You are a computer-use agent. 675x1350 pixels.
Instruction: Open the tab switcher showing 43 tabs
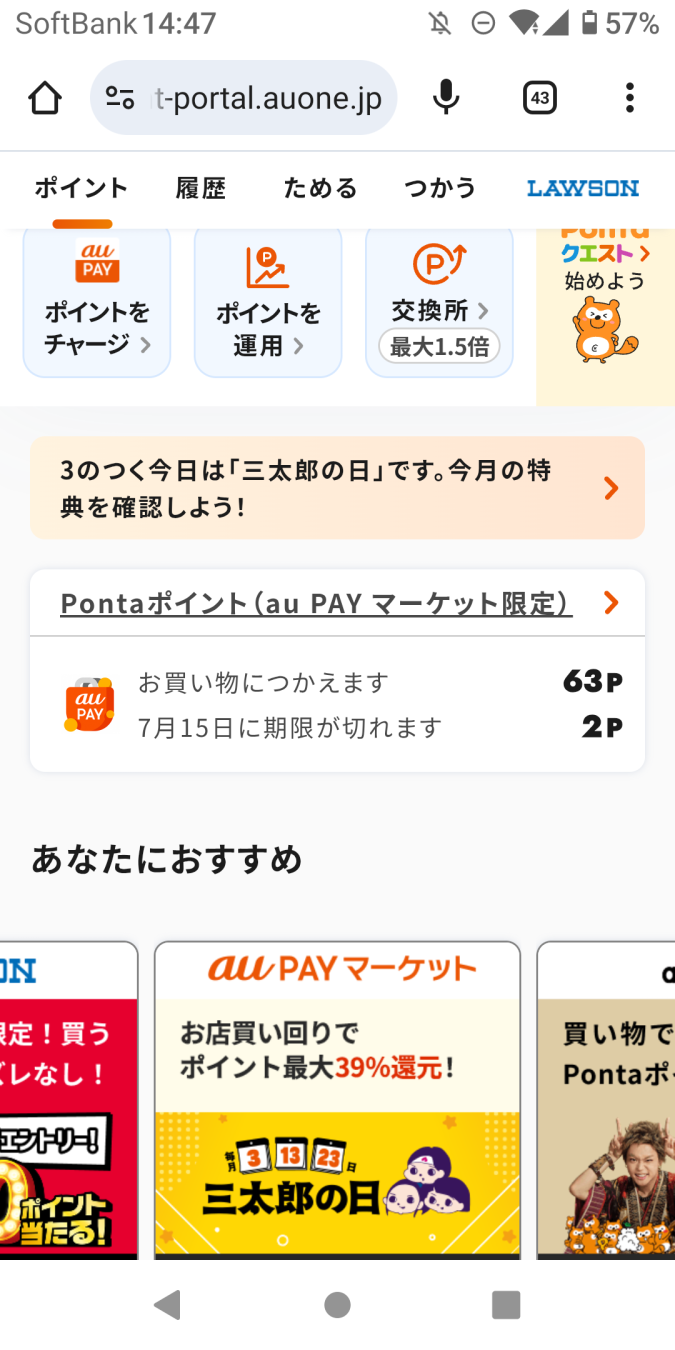(x=539, y=98)
